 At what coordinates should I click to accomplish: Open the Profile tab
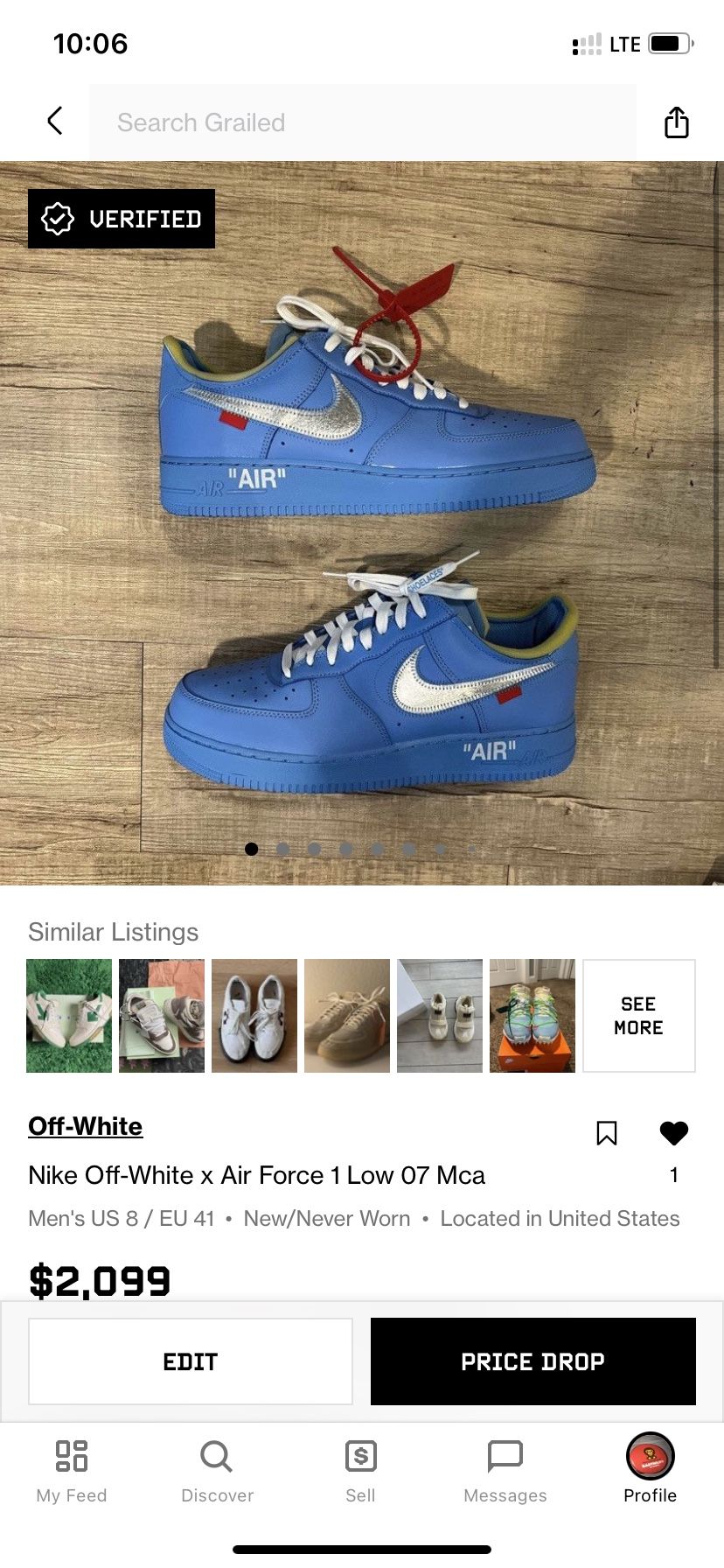click(x=650, y=1471)
